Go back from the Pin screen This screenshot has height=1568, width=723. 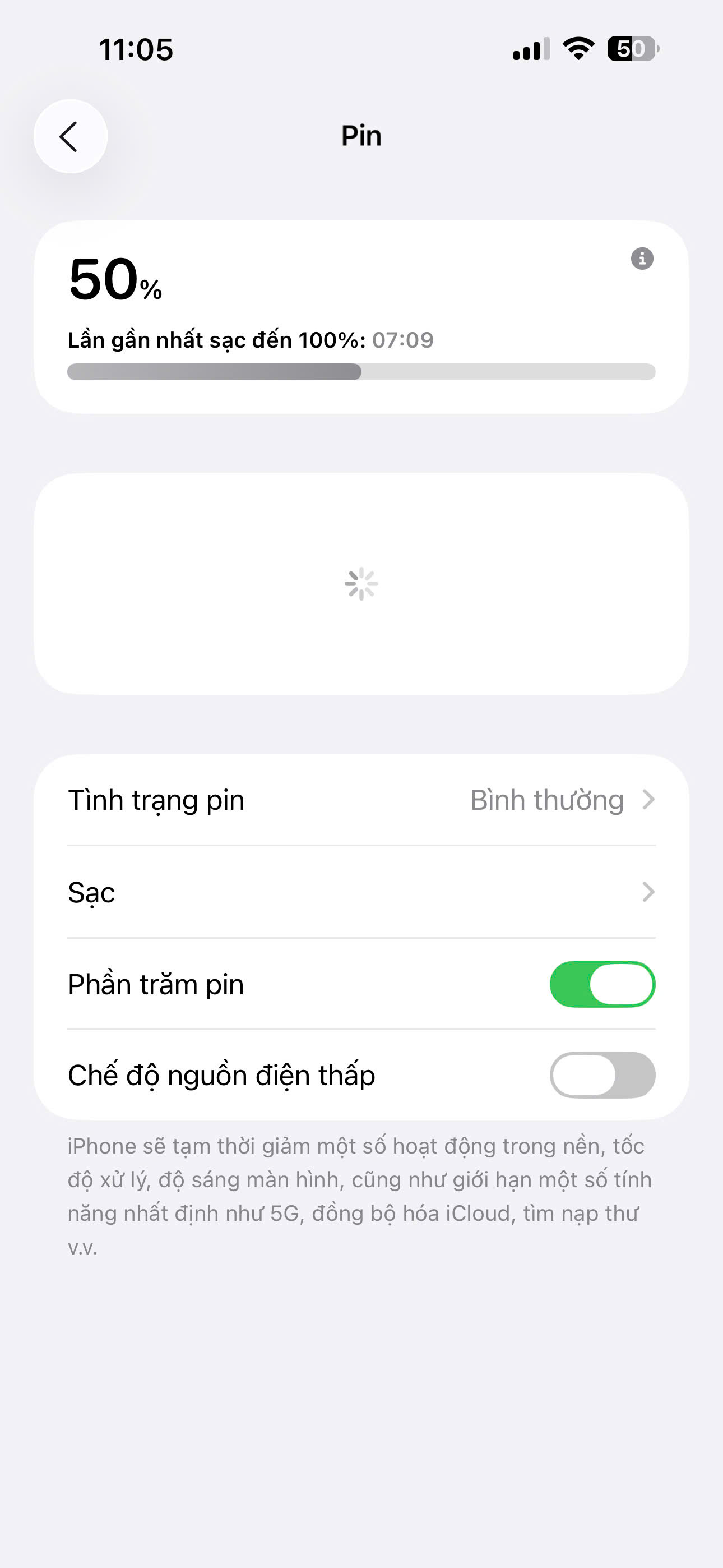[x=70, y=136]
